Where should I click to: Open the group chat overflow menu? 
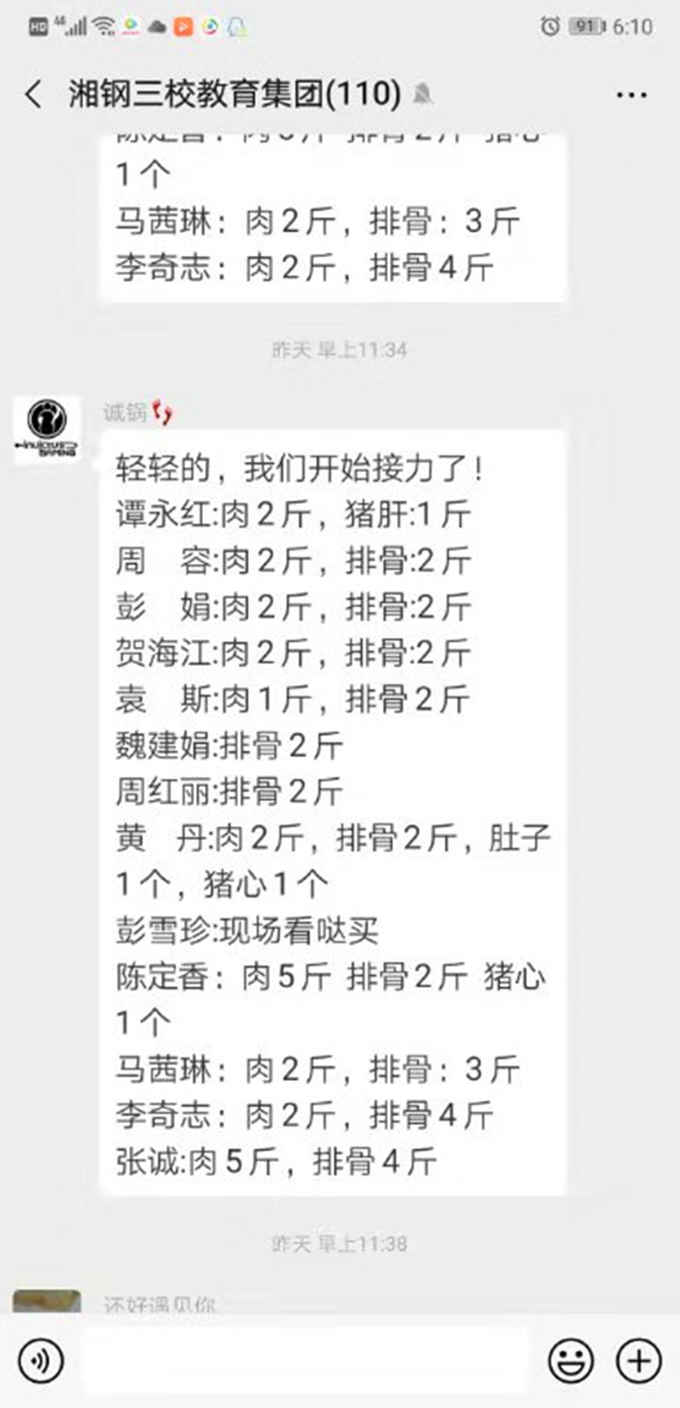[x=631, y=96]
